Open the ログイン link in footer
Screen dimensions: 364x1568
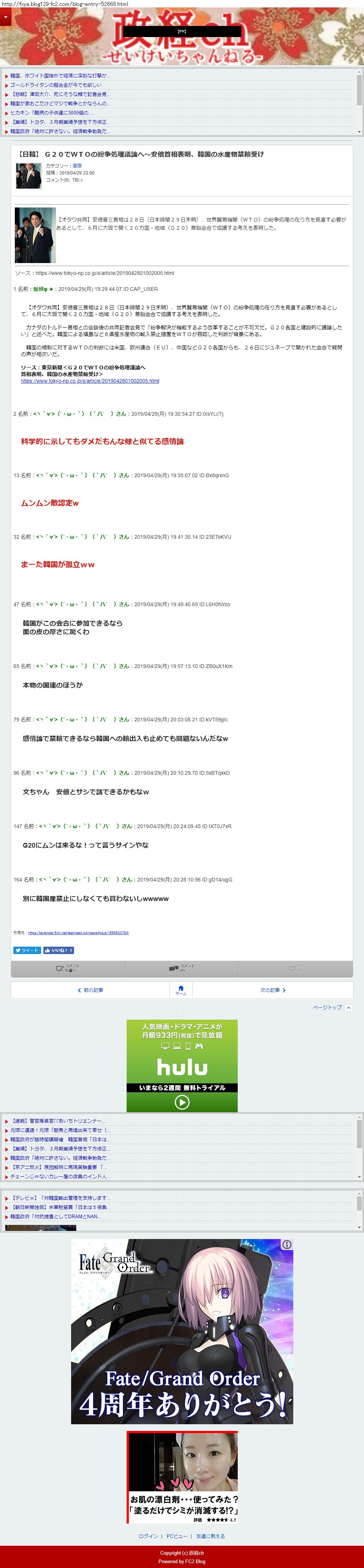pyautogui.click(x=148, y=1537)
